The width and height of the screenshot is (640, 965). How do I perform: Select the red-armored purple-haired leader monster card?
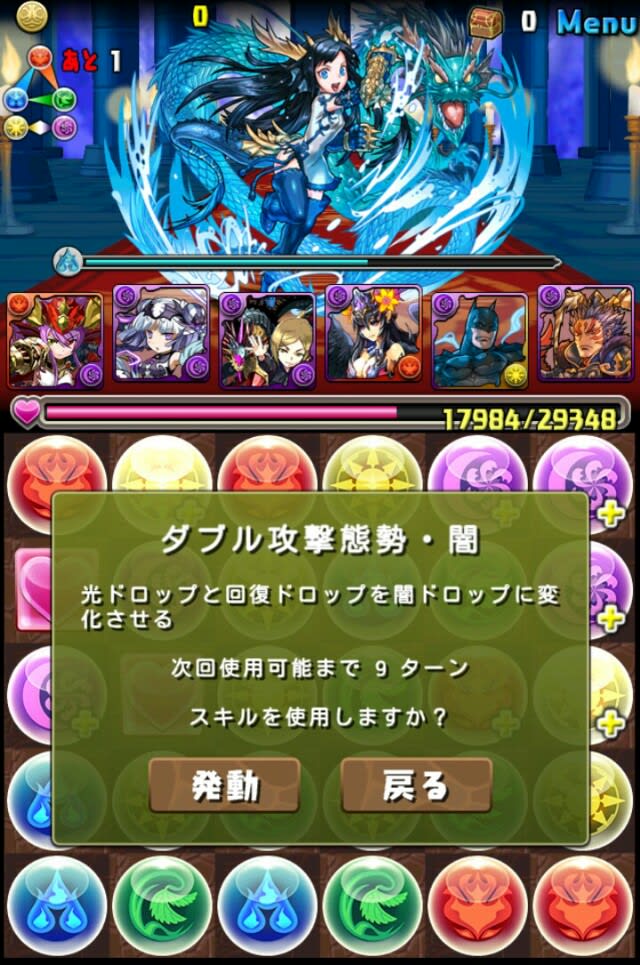coord(55,340)
